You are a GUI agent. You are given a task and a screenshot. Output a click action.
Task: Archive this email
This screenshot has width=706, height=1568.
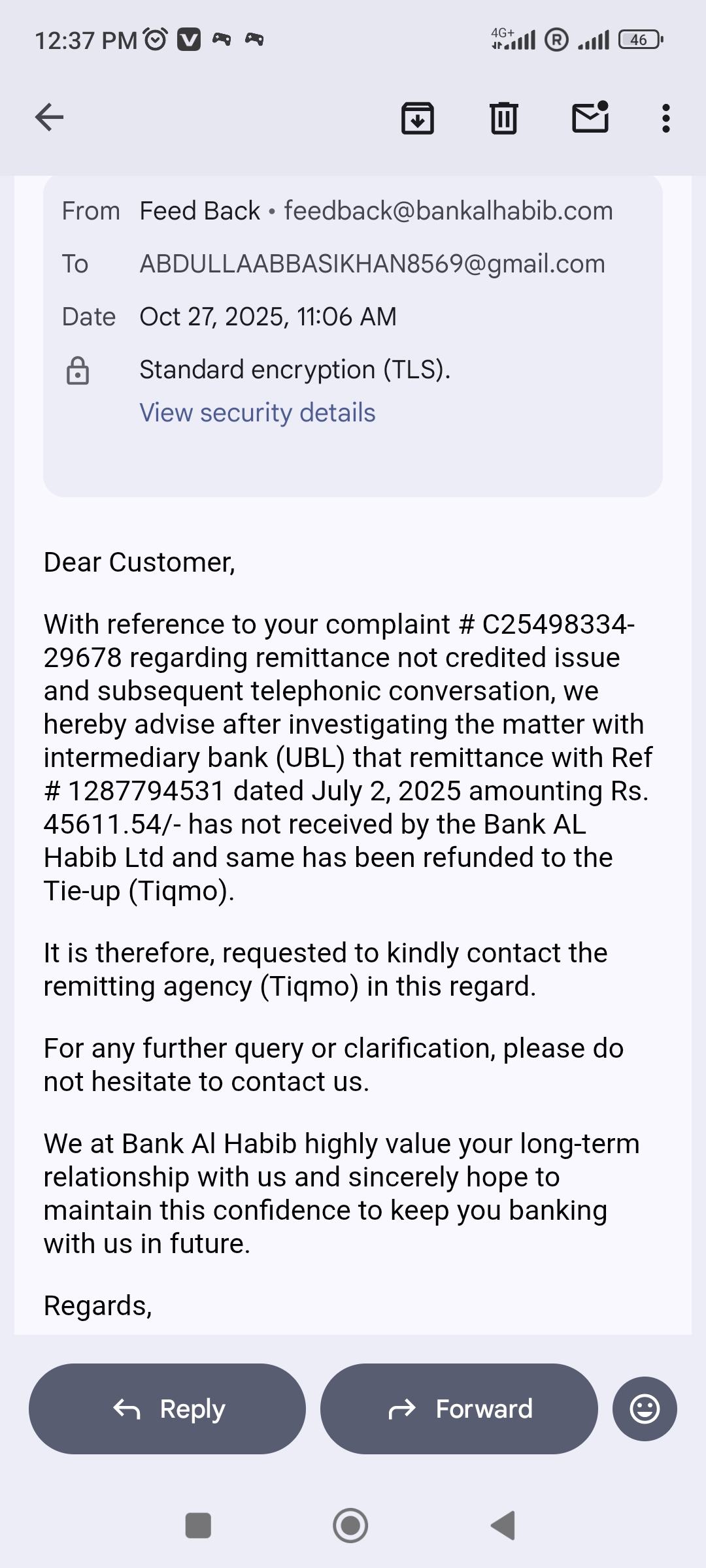click(417, 118)
